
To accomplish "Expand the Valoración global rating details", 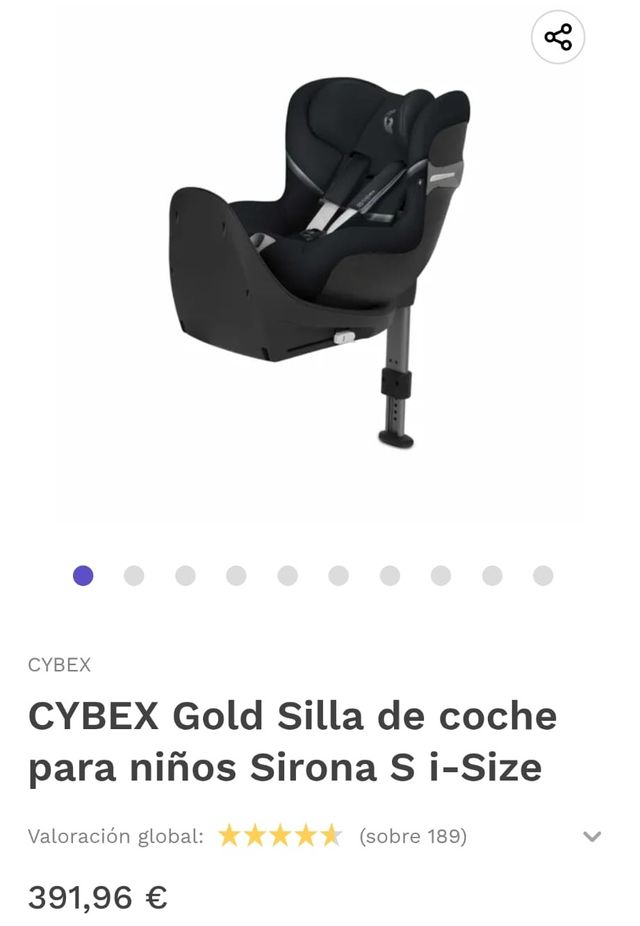I will [x=592, y=836].
